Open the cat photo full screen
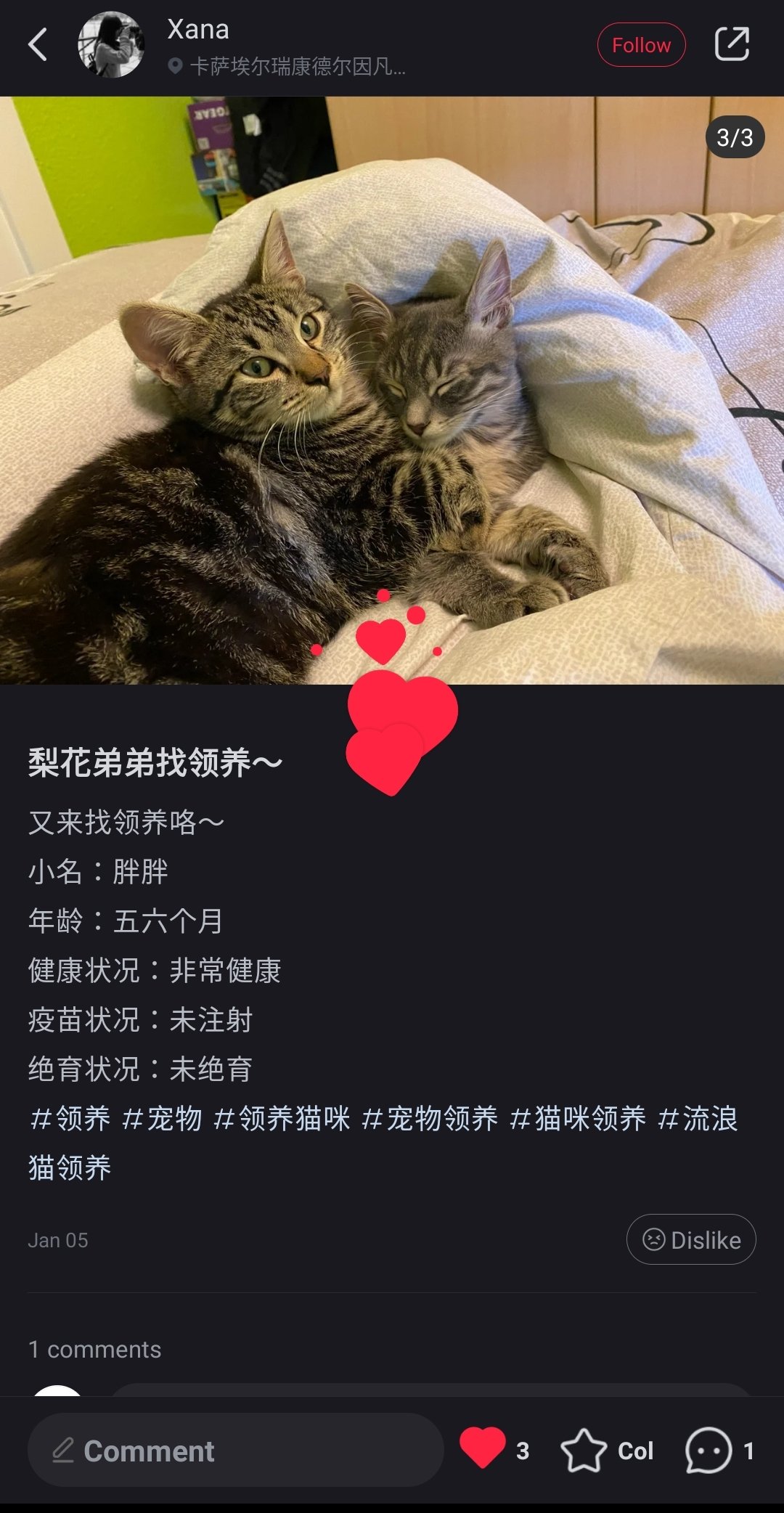The width and height of the screenshot is (784, 1513). point(392,391)
